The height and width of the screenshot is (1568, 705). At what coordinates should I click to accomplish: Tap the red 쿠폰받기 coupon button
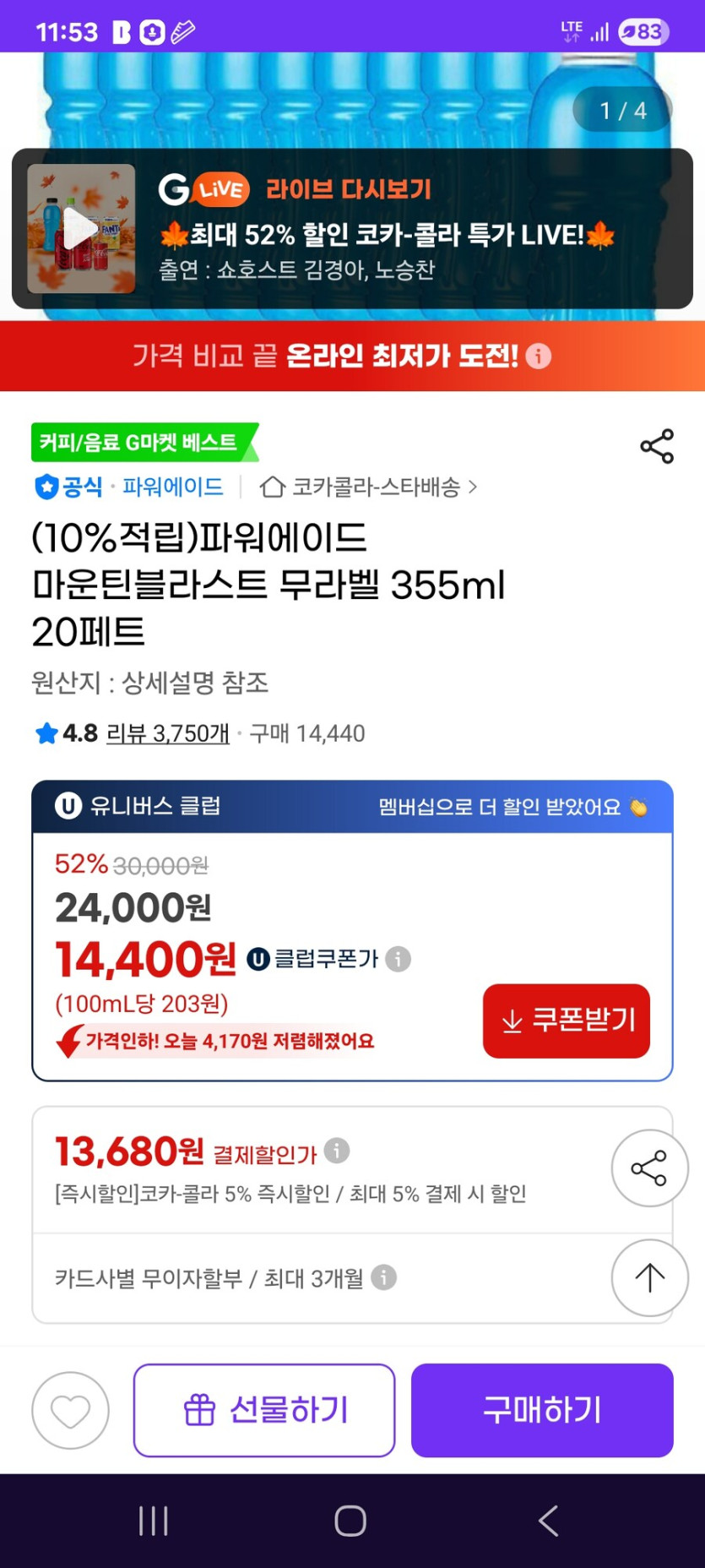(566, 1021)
